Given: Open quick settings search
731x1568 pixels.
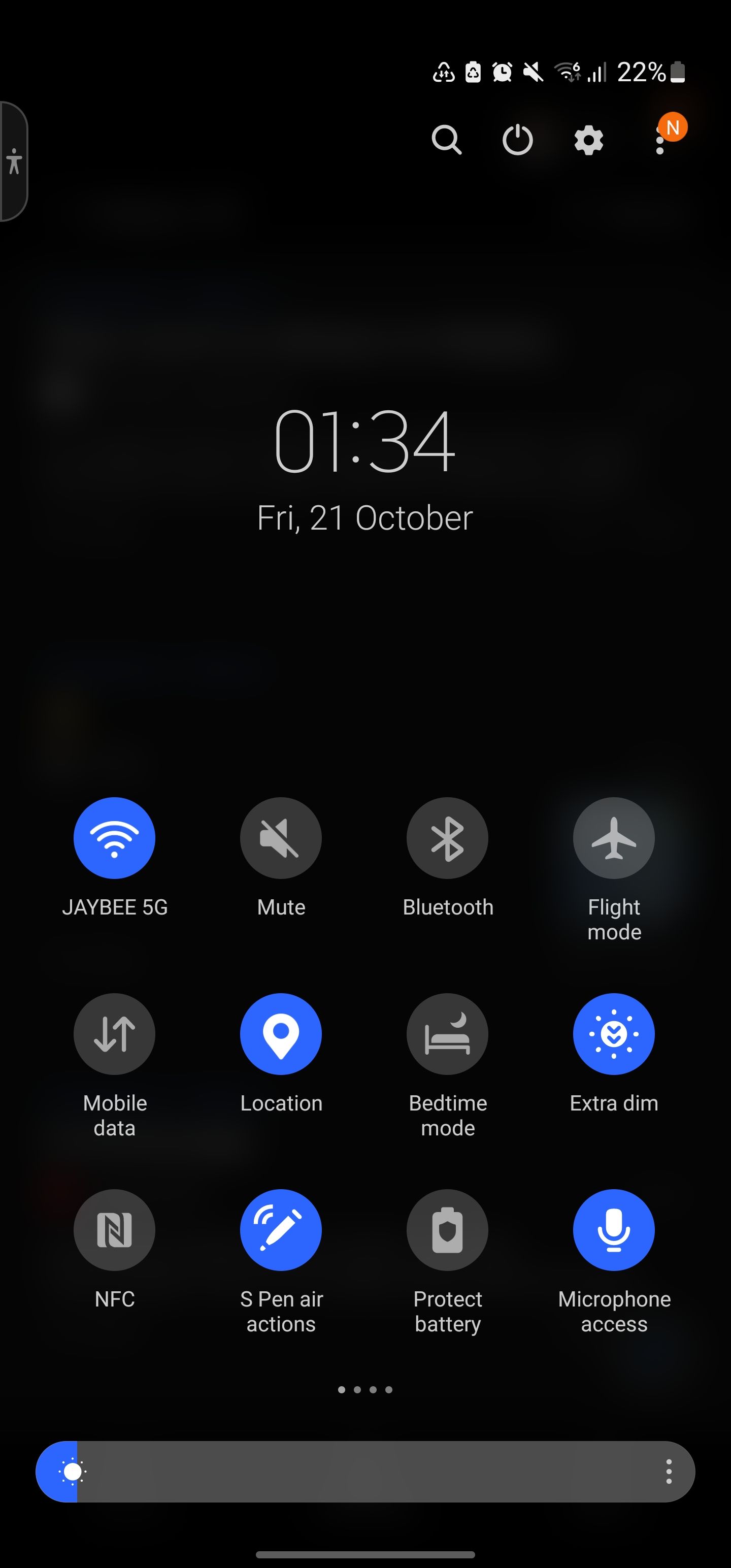Looking at the screenshot, I should coord(446,140).
